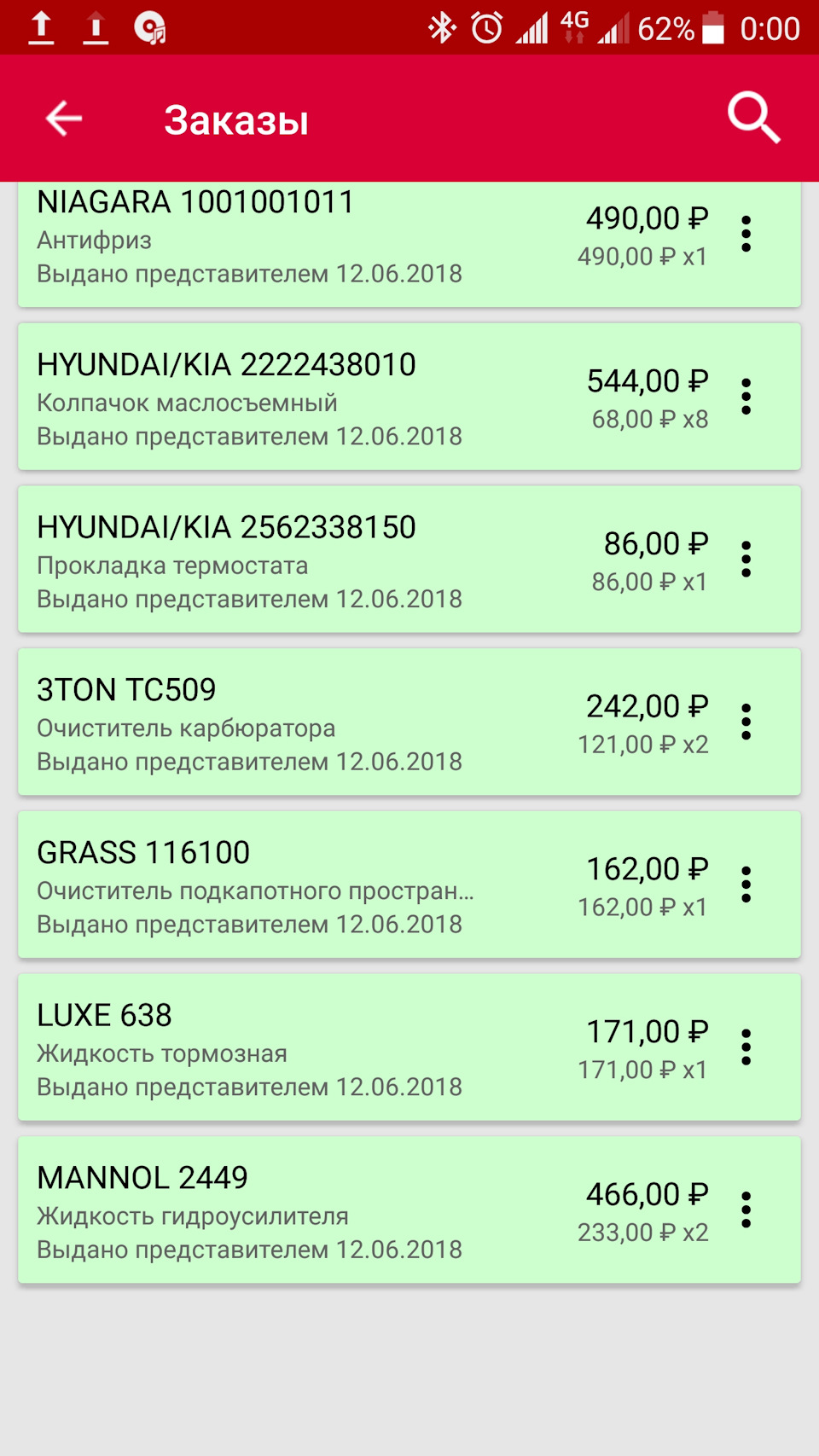Screen dimensions: 819x1456
Task: Open search in orders
Action: pyautogui.click(x=753, y=119)
